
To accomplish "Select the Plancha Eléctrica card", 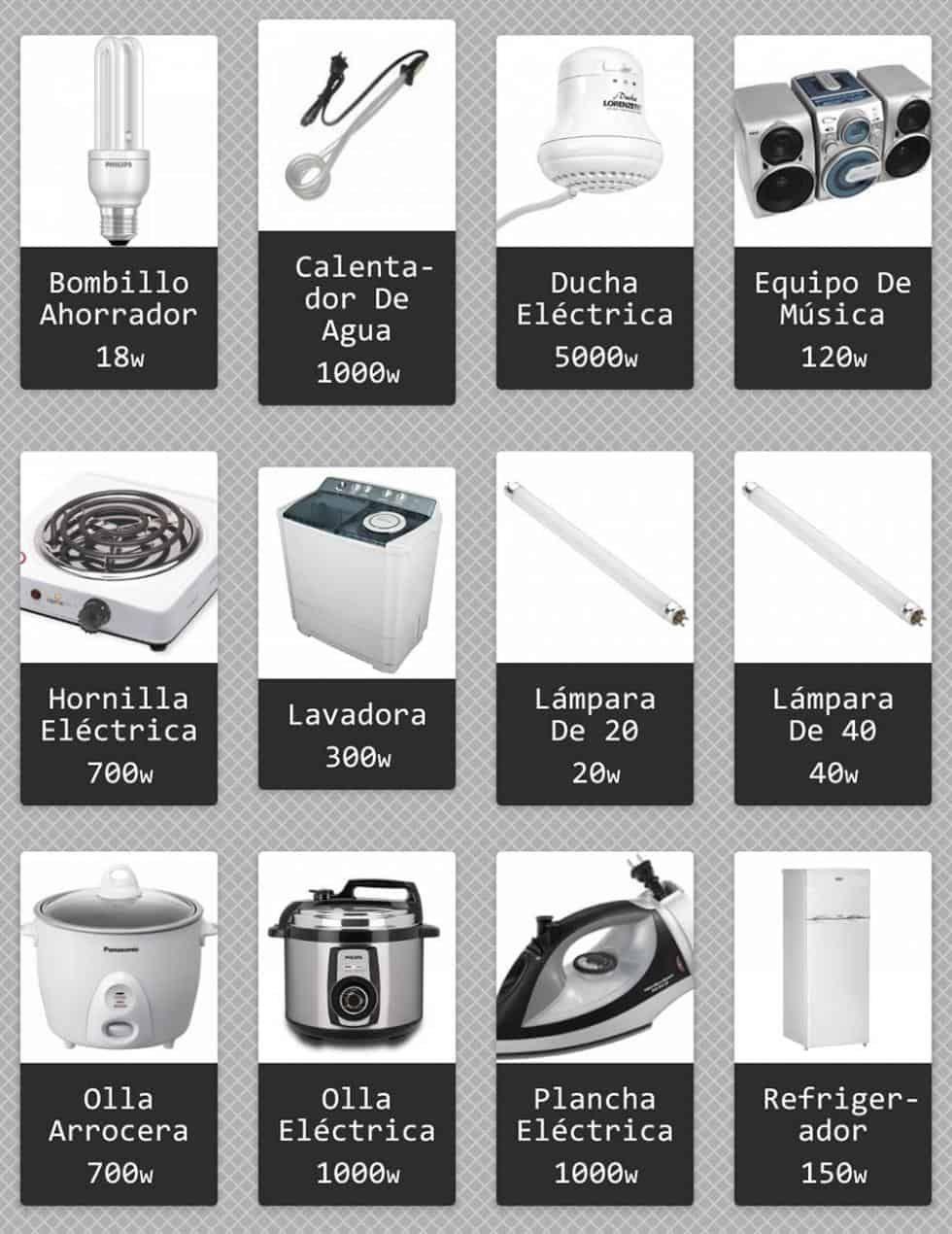I will [595, 1028].
